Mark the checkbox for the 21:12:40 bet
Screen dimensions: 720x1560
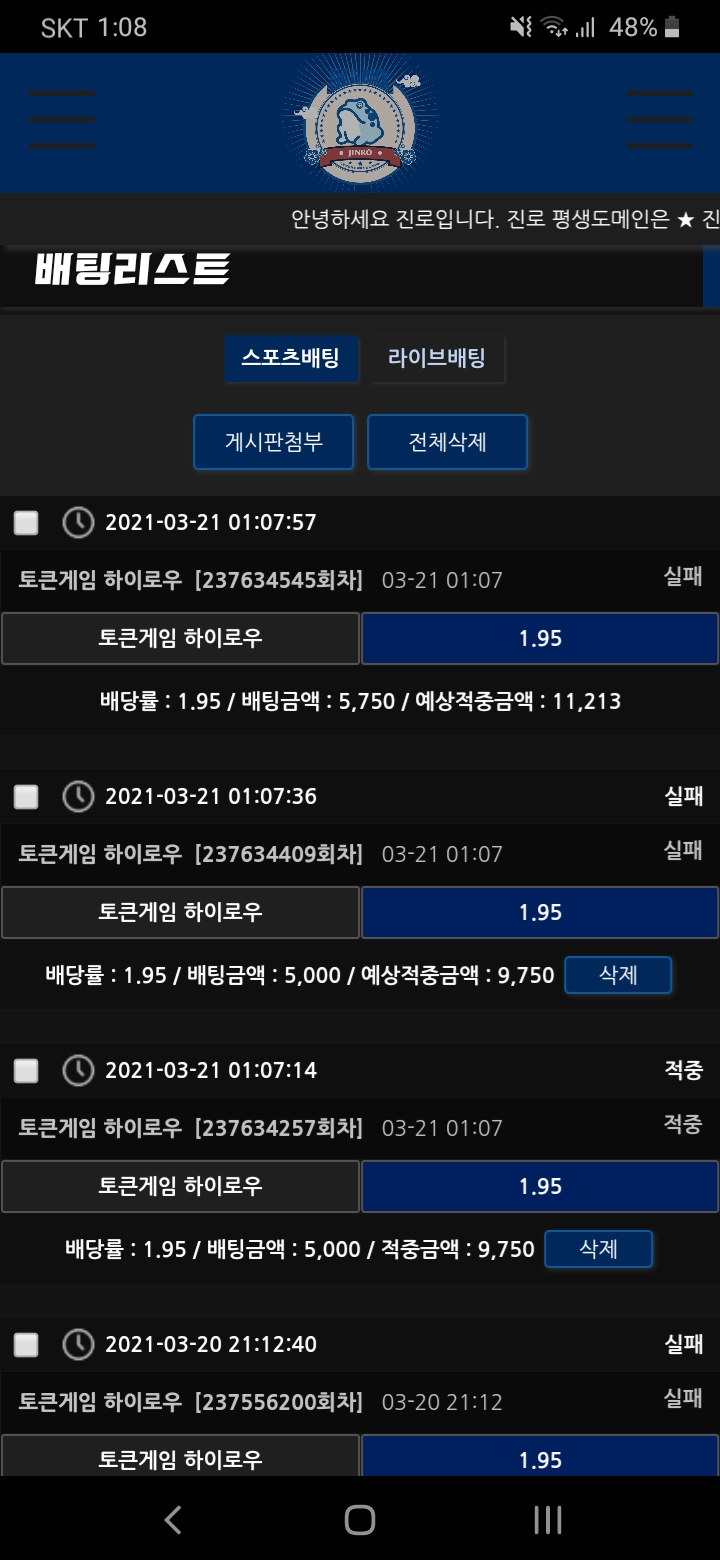coord(26,1344)
